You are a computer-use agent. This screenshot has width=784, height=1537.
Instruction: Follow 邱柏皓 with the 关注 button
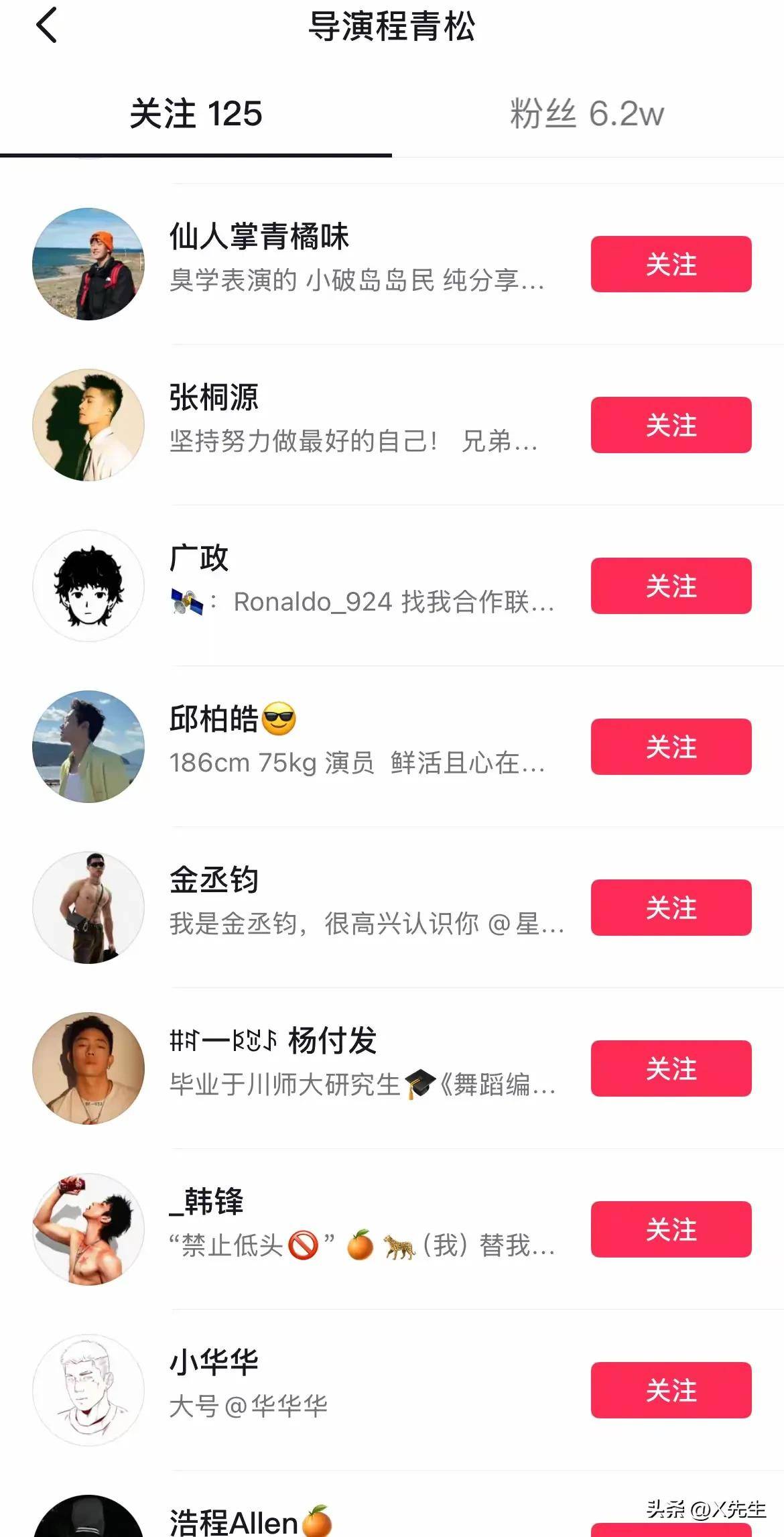click(671, 747)
